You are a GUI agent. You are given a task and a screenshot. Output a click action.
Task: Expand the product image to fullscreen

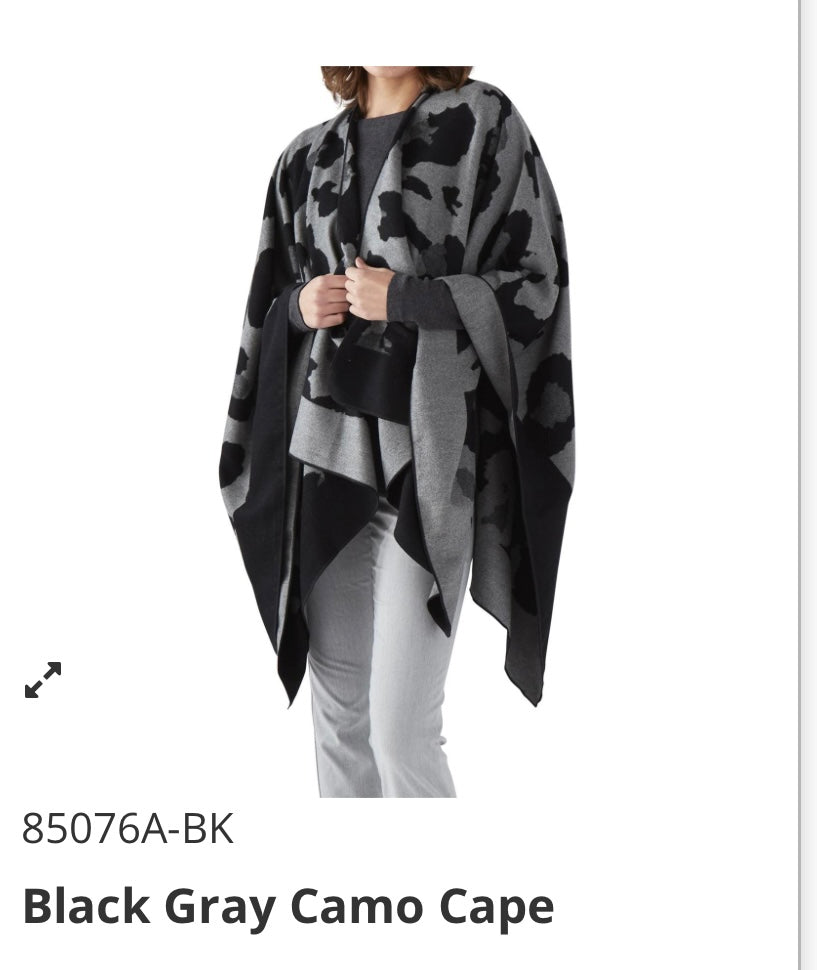(x=43, y=679)
